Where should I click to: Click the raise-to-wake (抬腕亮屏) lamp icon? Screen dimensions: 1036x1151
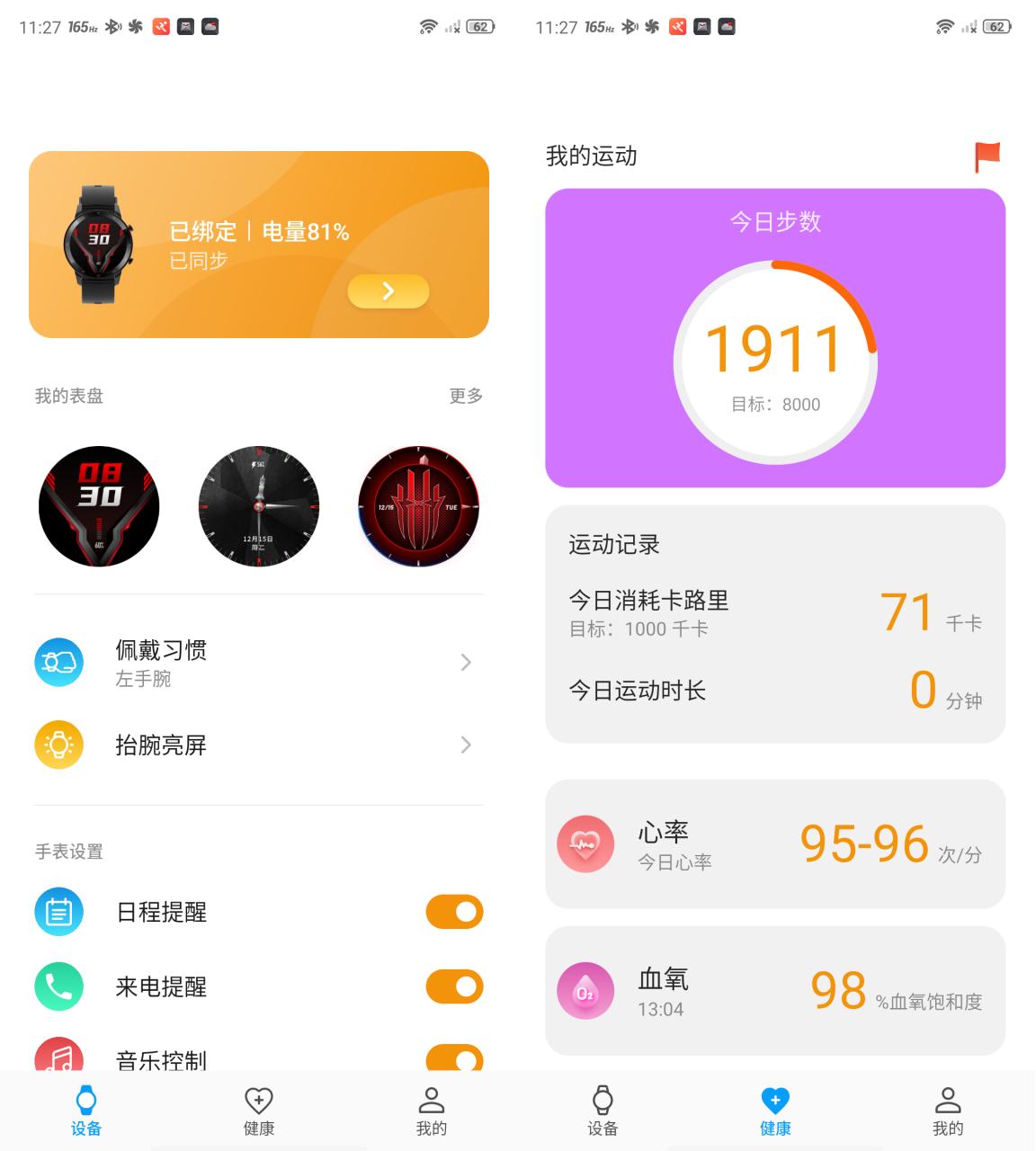pyautogui.click(x=58, y=745)
